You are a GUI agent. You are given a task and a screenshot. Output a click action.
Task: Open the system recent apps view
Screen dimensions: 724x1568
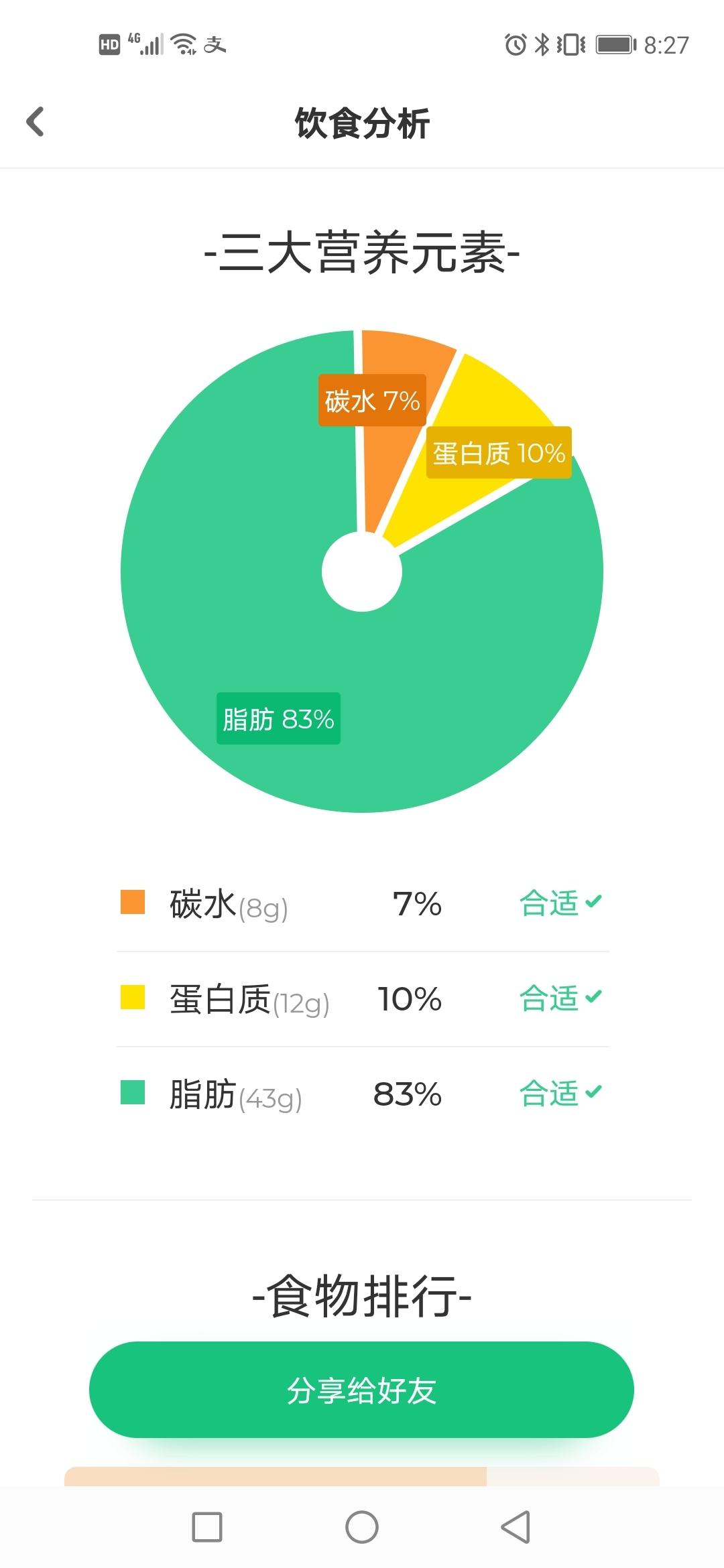[206, 1527]
